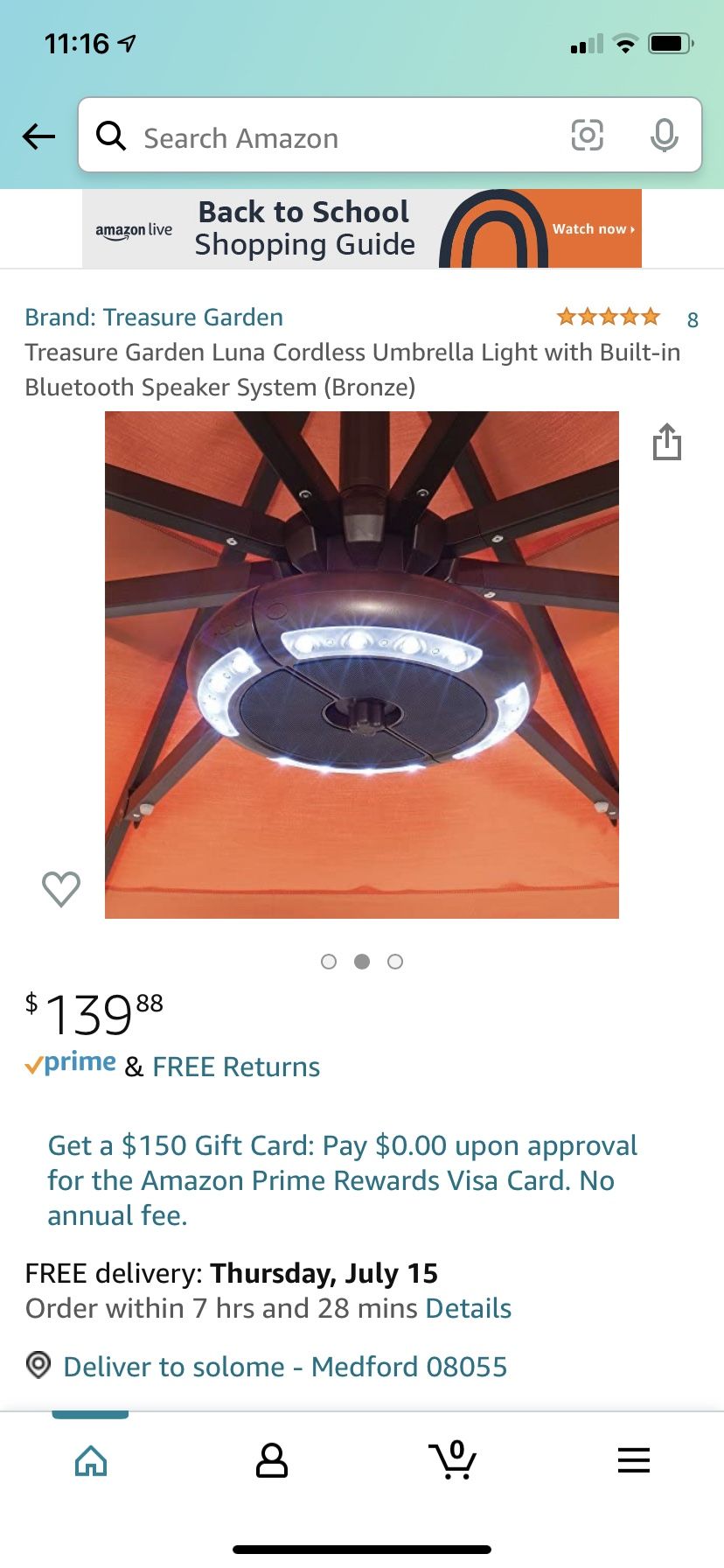Open the hamburger menu tab
The height and width of the screenshot is (1568, 724).
[x=634, y=1460]
